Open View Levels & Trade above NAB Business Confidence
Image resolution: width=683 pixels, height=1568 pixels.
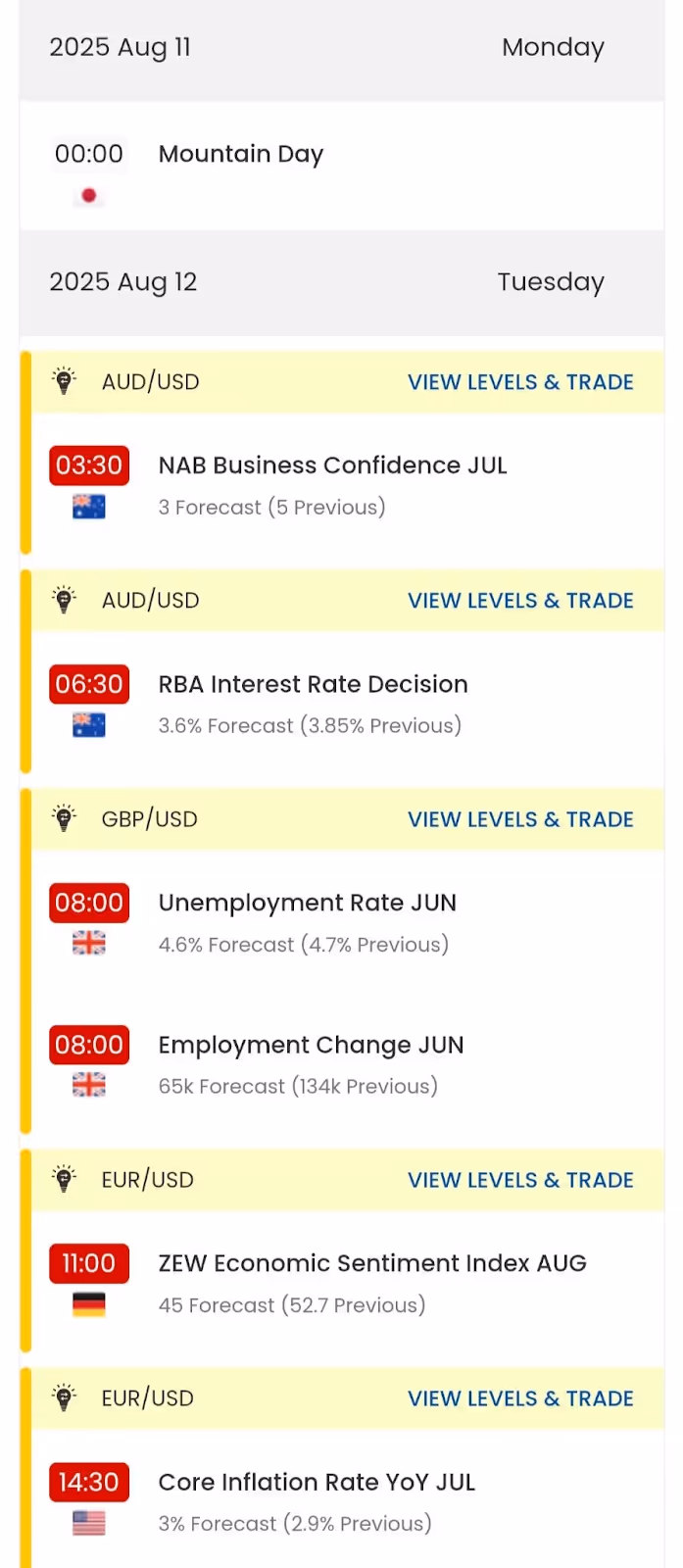tap(520, 382)
